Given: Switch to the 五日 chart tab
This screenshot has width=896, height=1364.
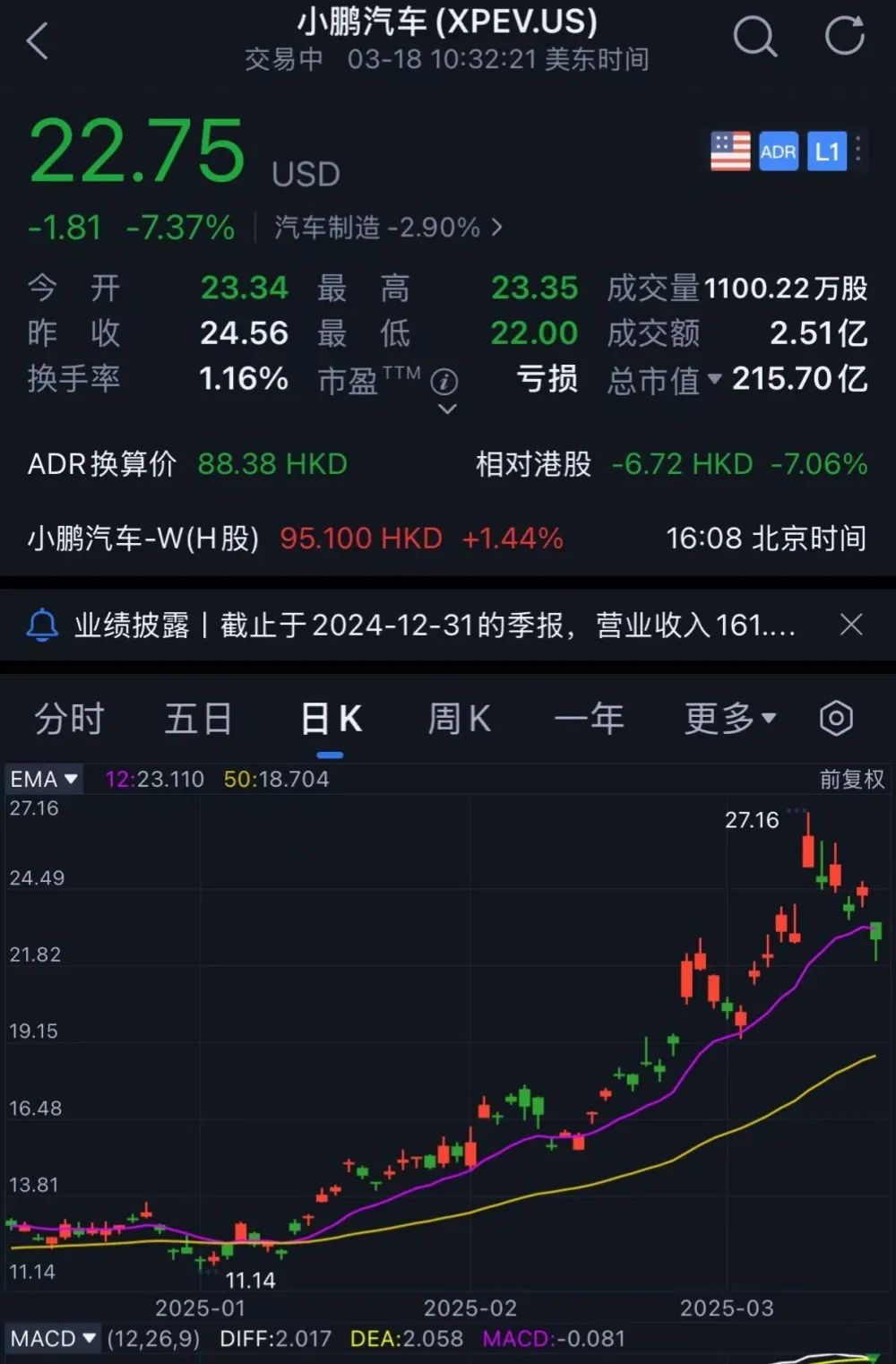Looking at the screenshot, I should pyautogui.click(x=198, y=719).
